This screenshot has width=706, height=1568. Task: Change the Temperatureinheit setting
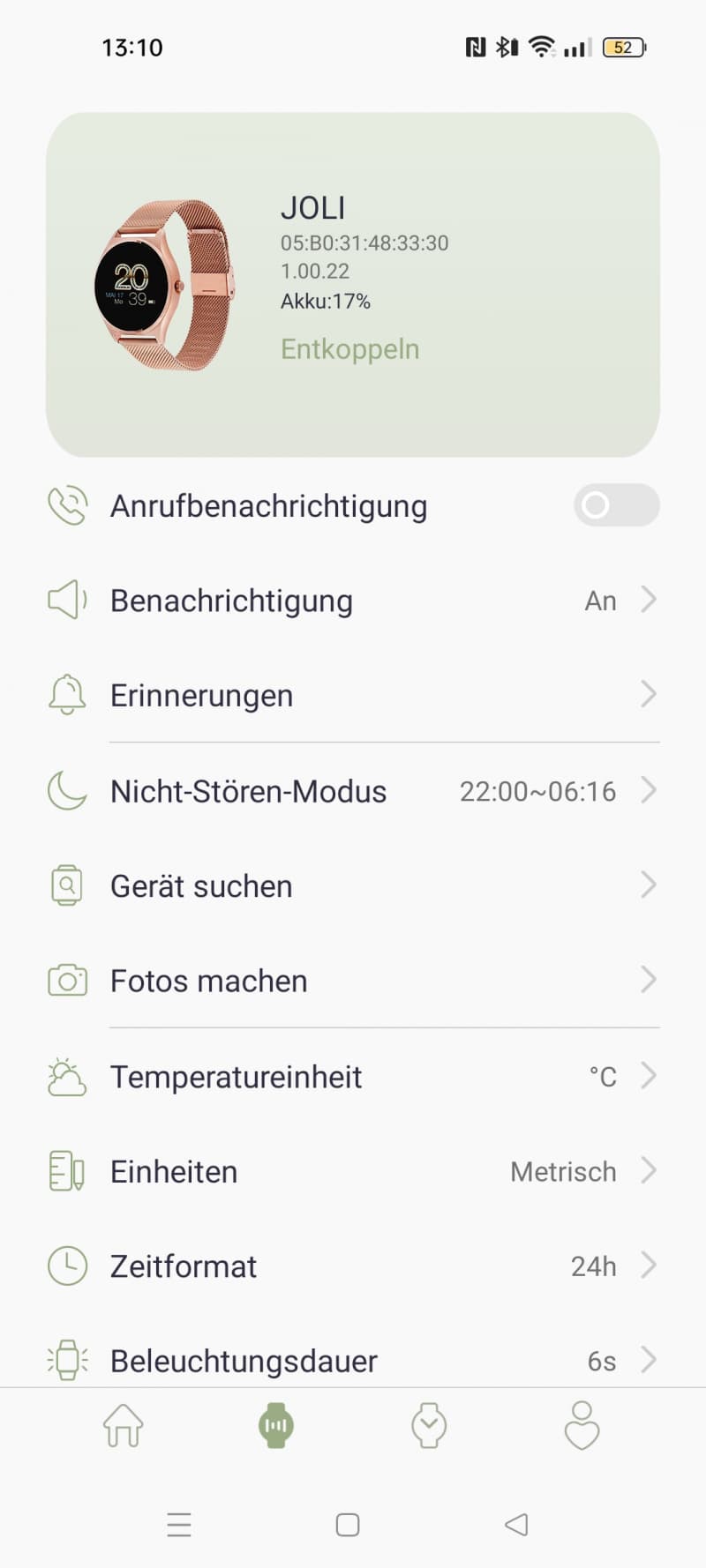353,1076
